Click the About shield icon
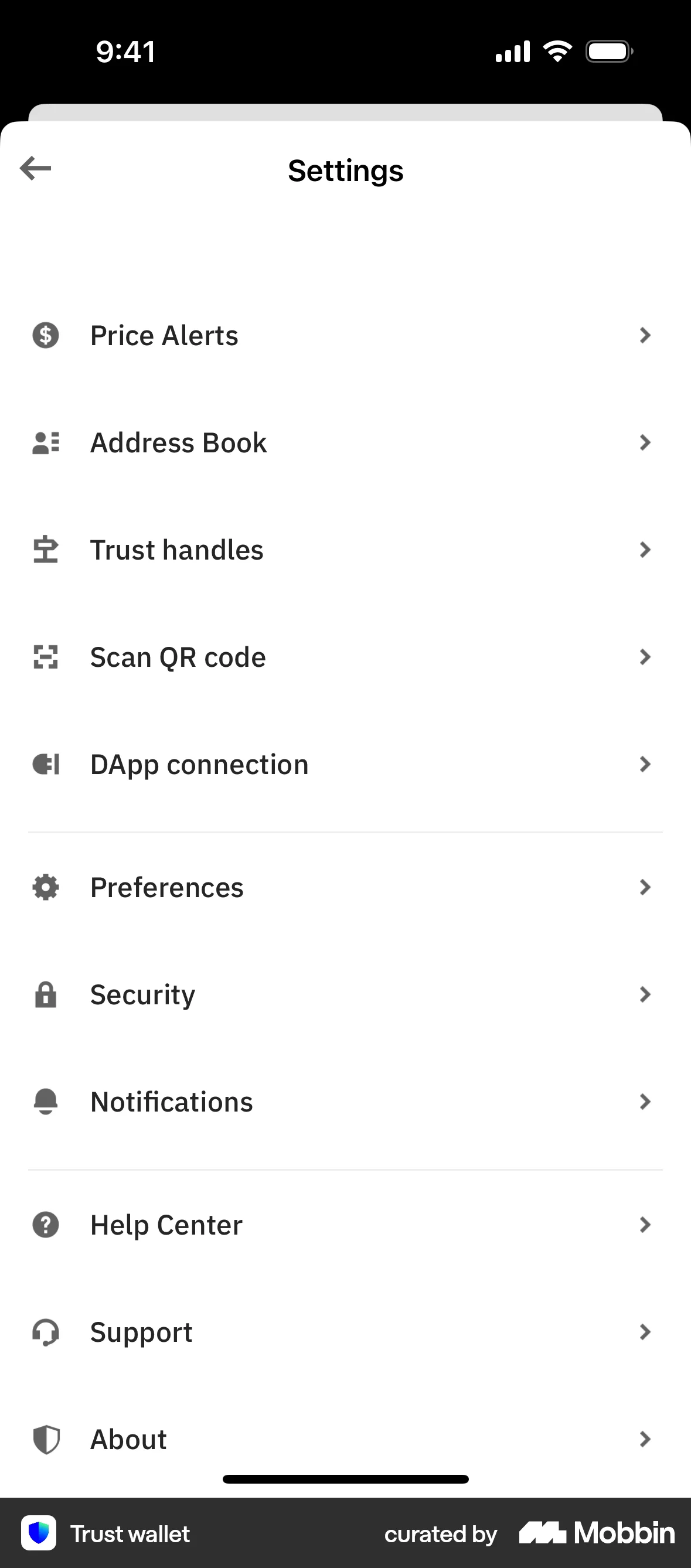 [x=46, y=1440]
